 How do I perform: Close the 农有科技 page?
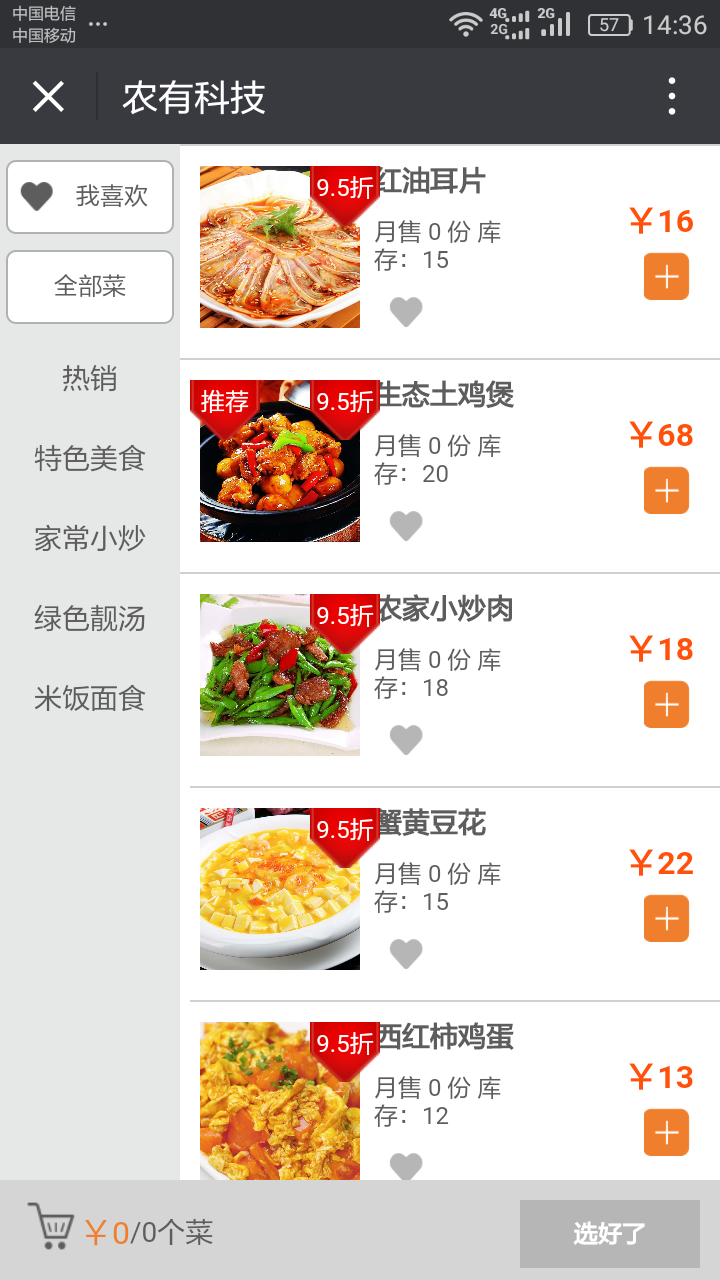click(48, 97)
